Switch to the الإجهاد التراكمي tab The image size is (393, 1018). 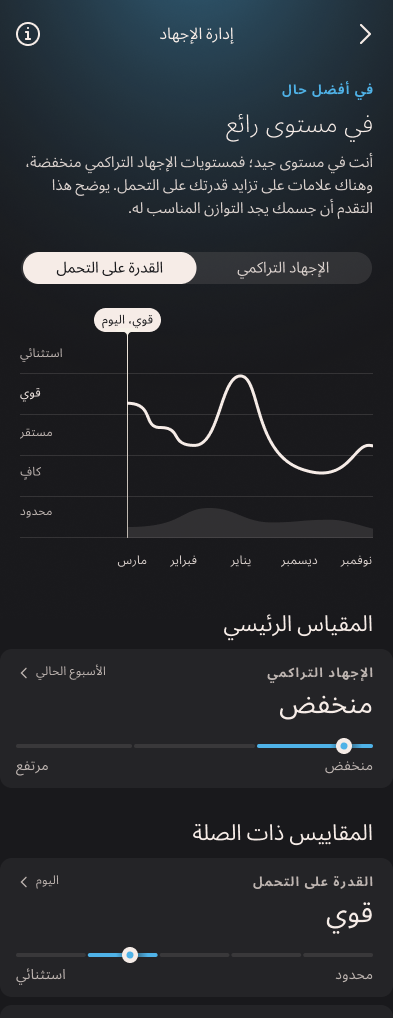tap(283, 268)
